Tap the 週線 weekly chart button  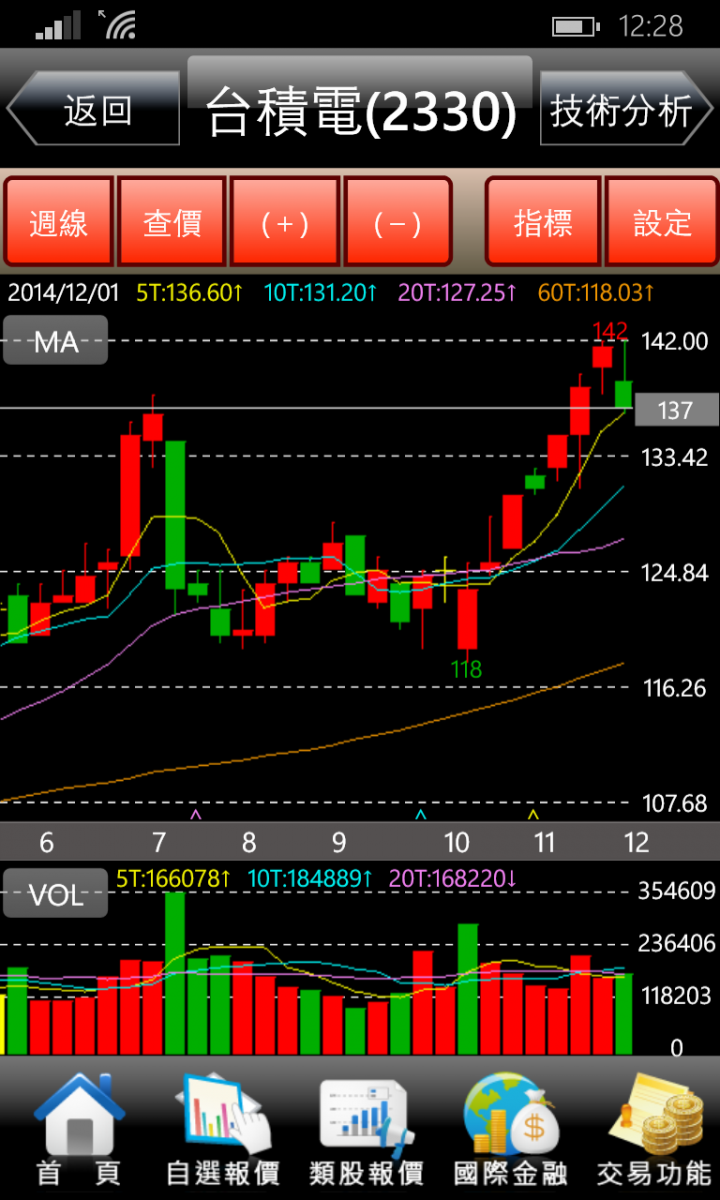[x=58, y=221]
